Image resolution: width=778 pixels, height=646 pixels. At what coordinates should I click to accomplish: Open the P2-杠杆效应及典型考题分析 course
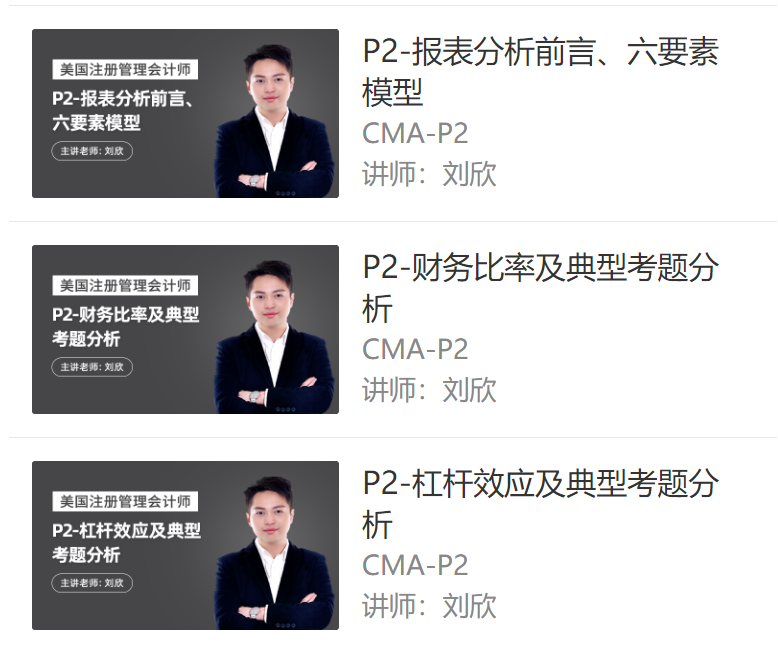pos(540,503)
